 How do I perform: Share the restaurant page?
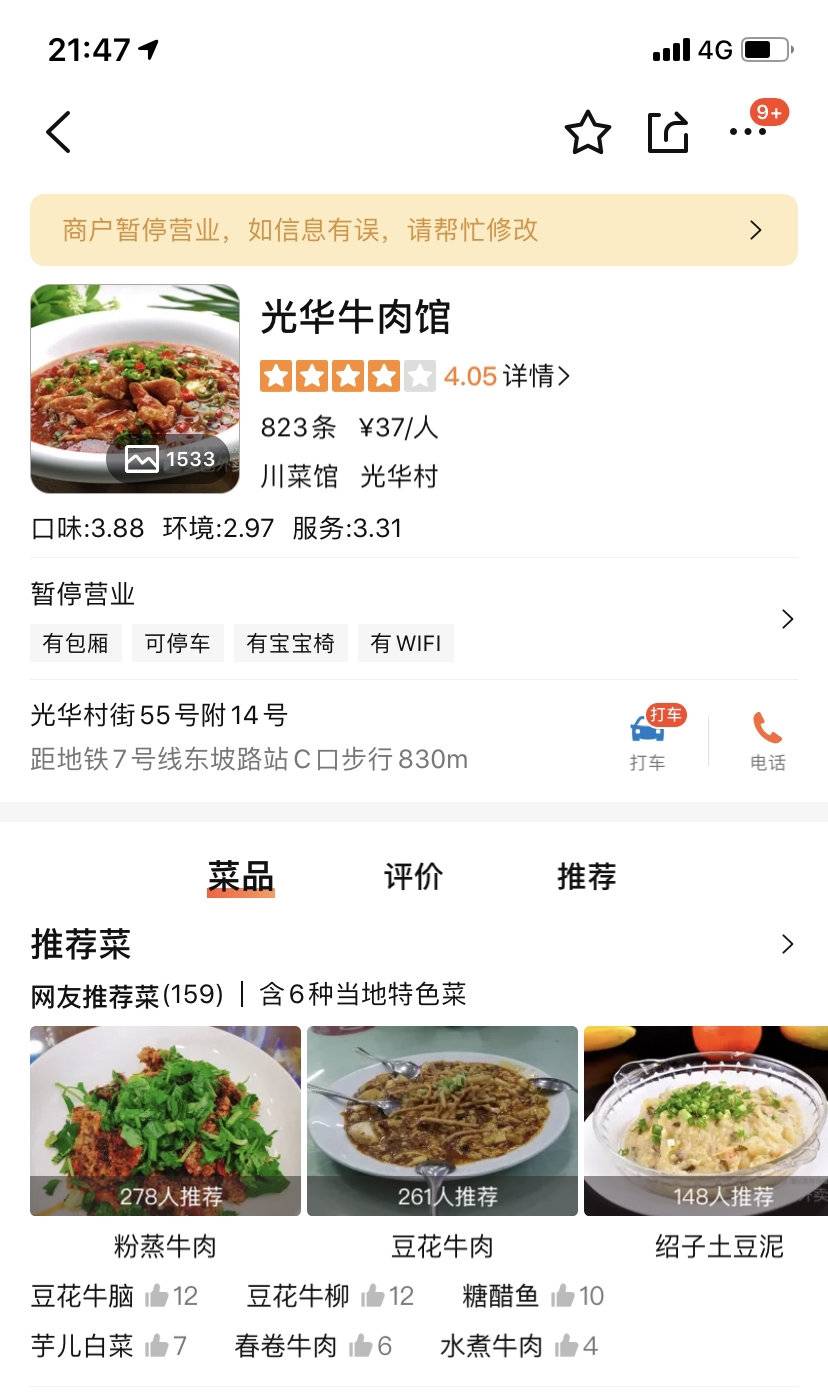tap(668, 132)
